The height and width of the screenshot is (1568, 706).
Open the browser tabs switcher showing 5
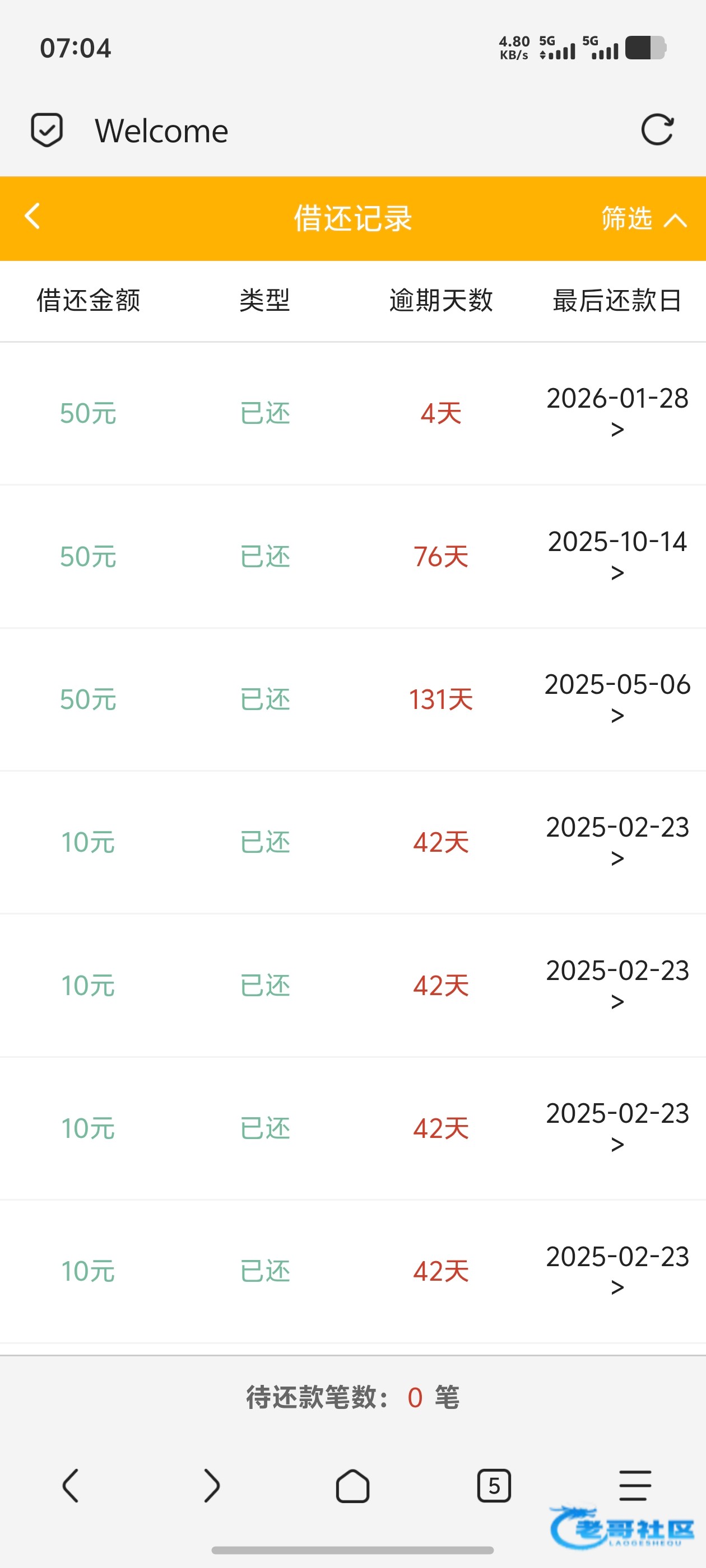(x=494, y=1486)
